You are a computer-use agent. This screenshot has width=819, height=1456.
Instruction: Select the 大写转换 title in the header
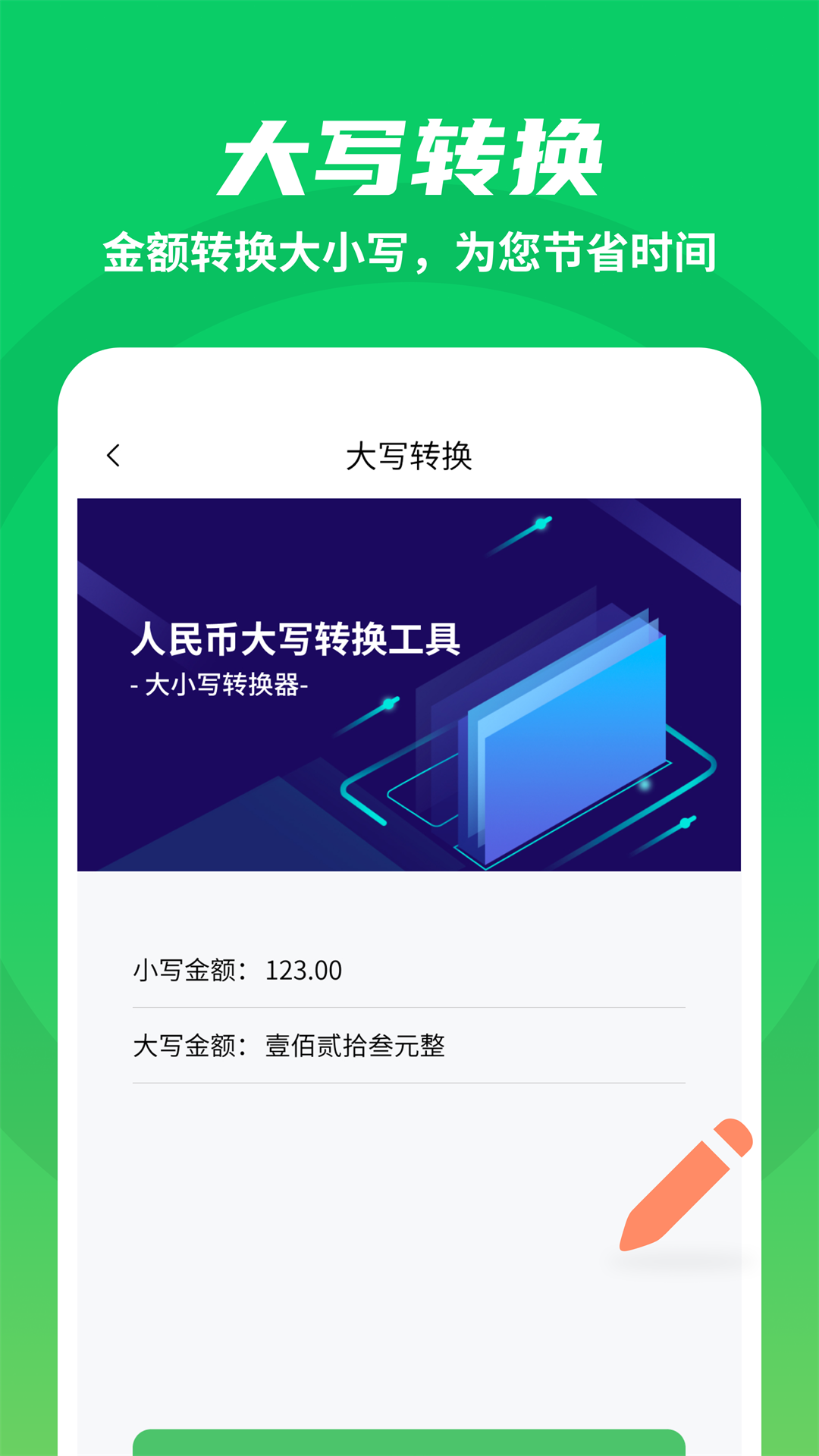click(x=409, y=455)
